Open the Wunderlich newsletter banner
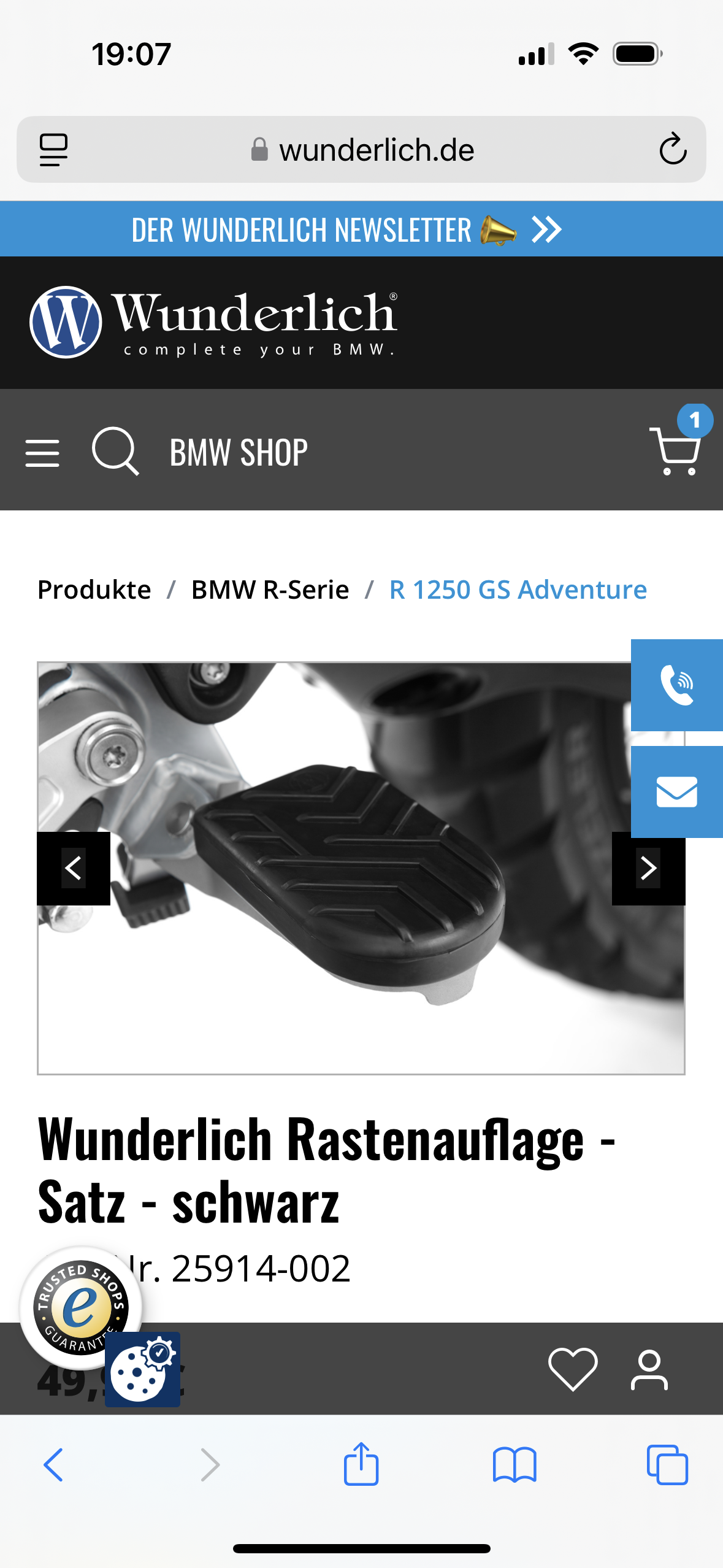 [347, 230]
